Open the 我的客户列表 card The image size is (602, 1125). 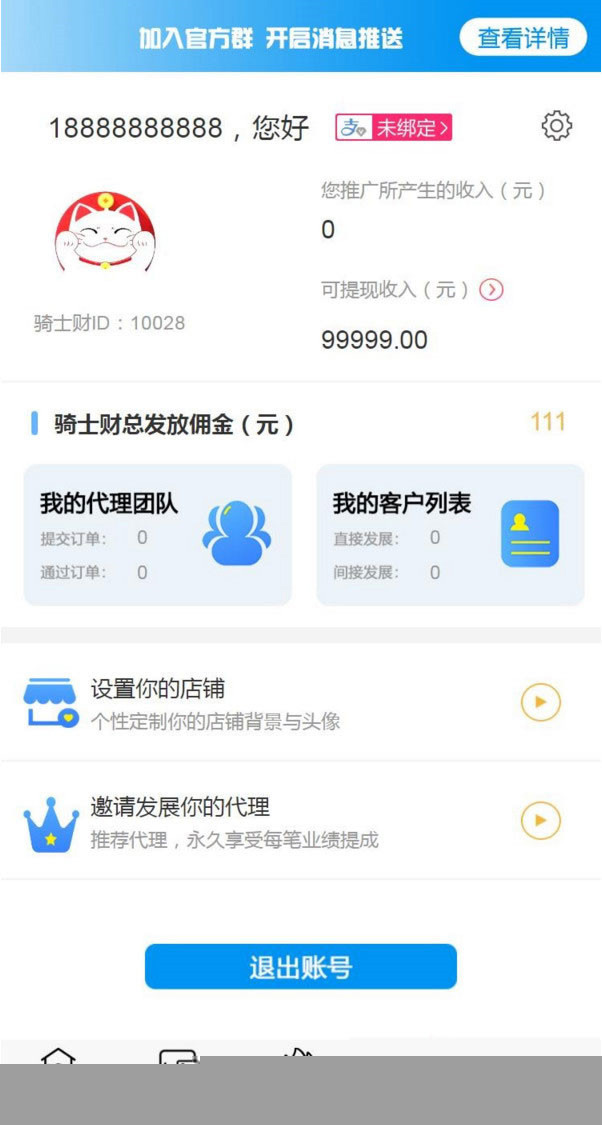[x=450, y=535]
